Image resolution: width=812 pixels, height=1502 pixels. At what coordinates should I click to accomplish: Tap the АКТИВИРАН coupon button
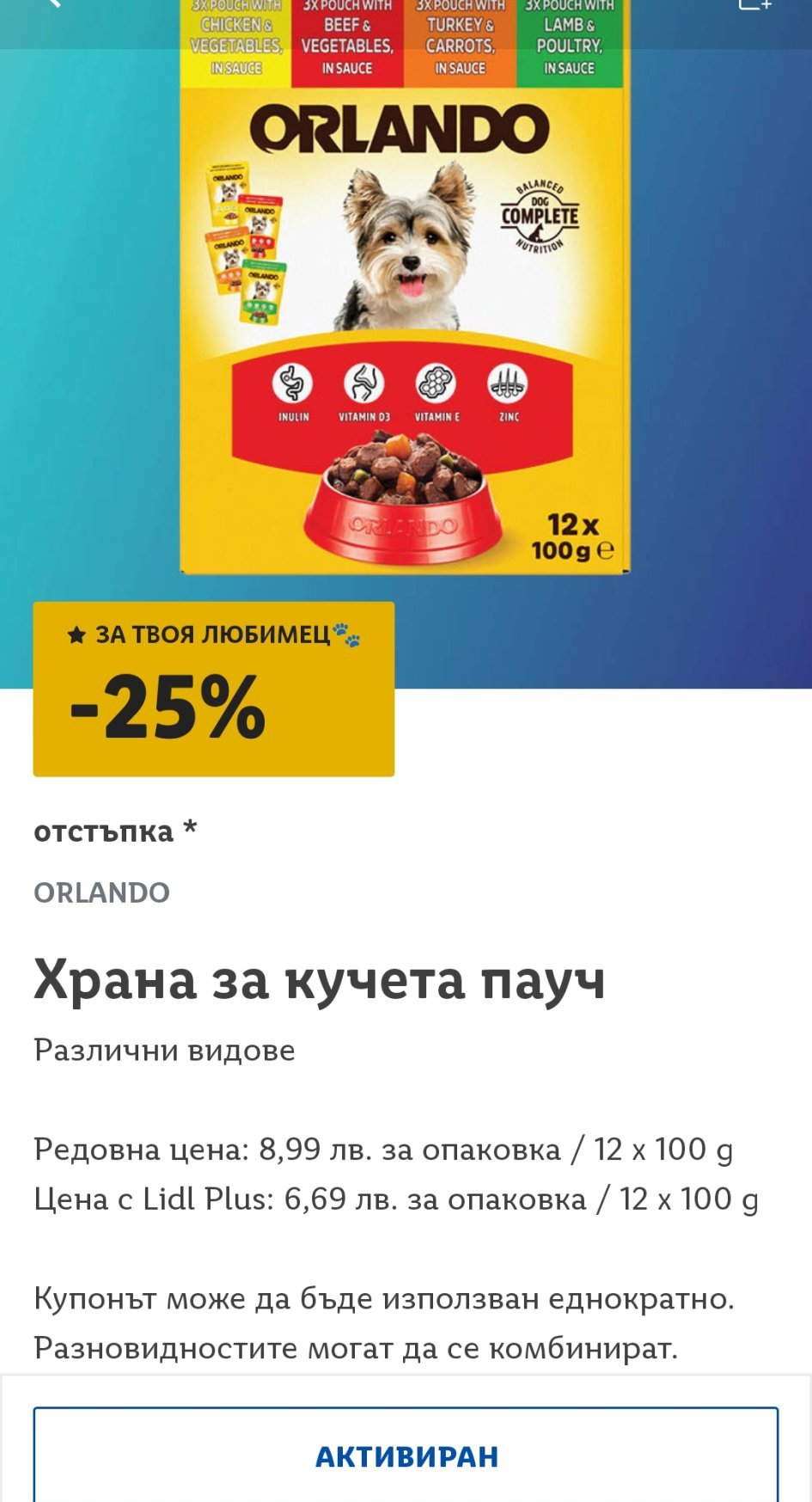point(406,1455)
